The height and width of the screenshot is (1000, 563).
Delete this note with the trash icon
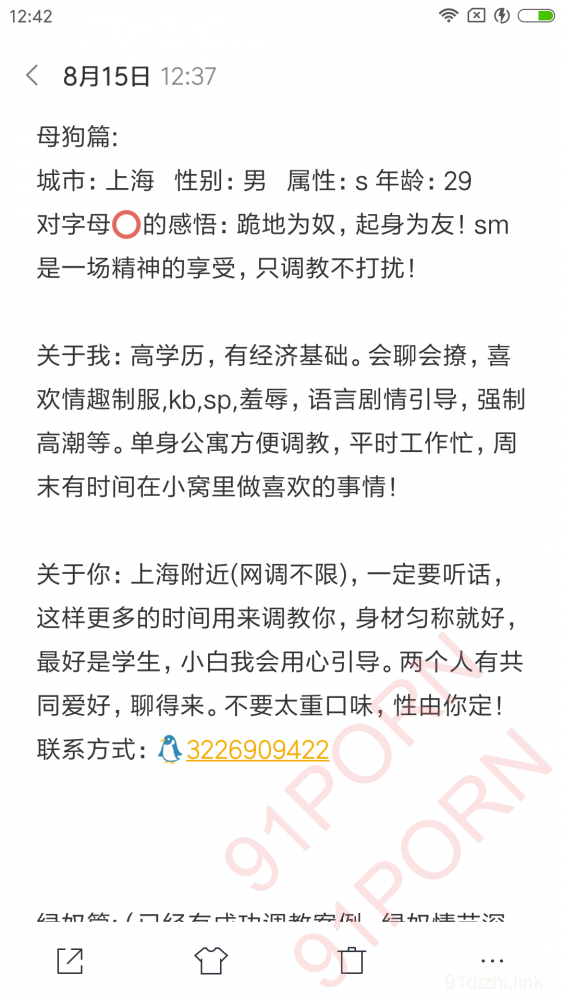351,960
